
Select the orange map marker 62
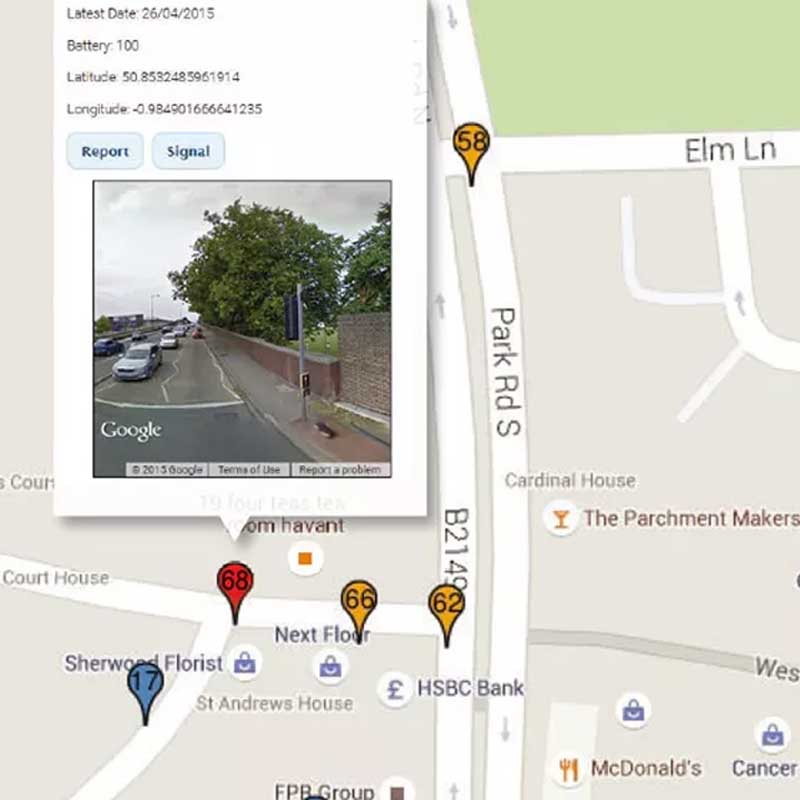[447, 604]
